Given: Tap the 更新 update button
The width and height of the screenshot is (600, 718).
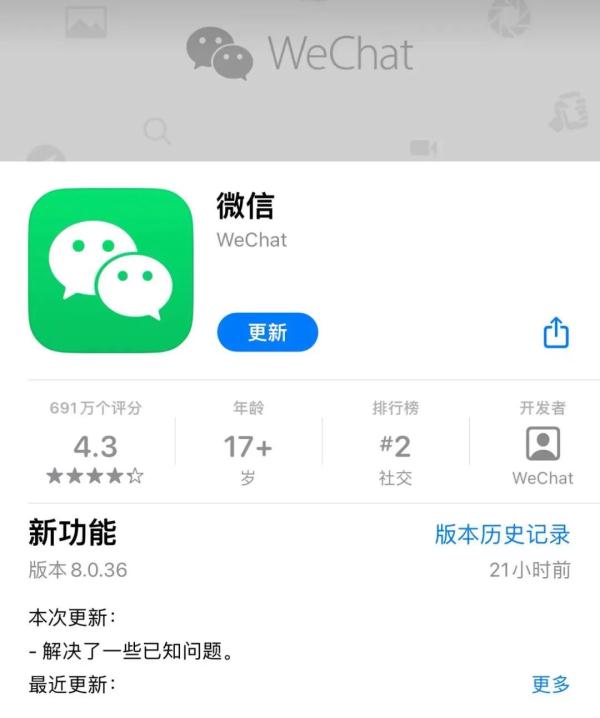Looking at the screenshot, I should (x=267, y=332).
